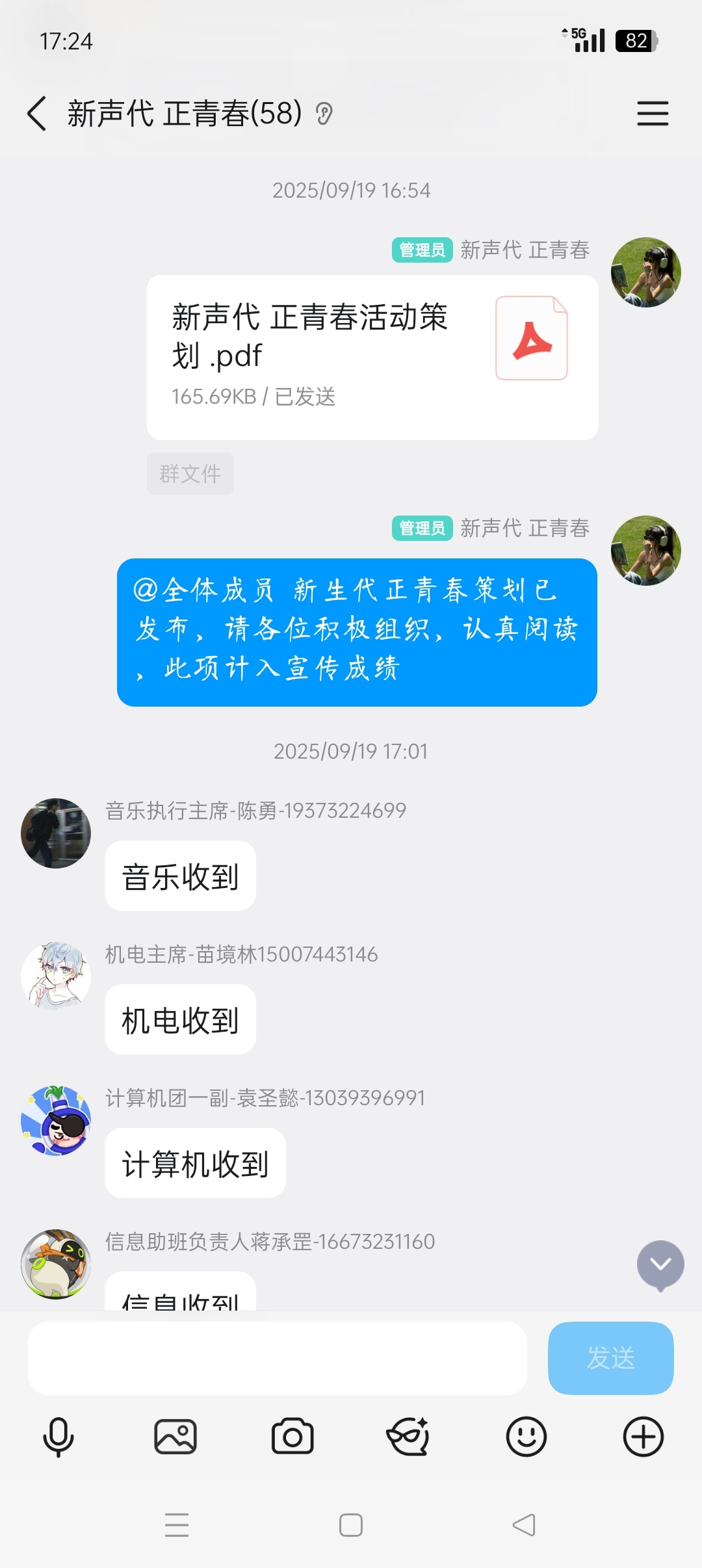
Task: Expand more options with plus icon
Action: click(643, 1437)
